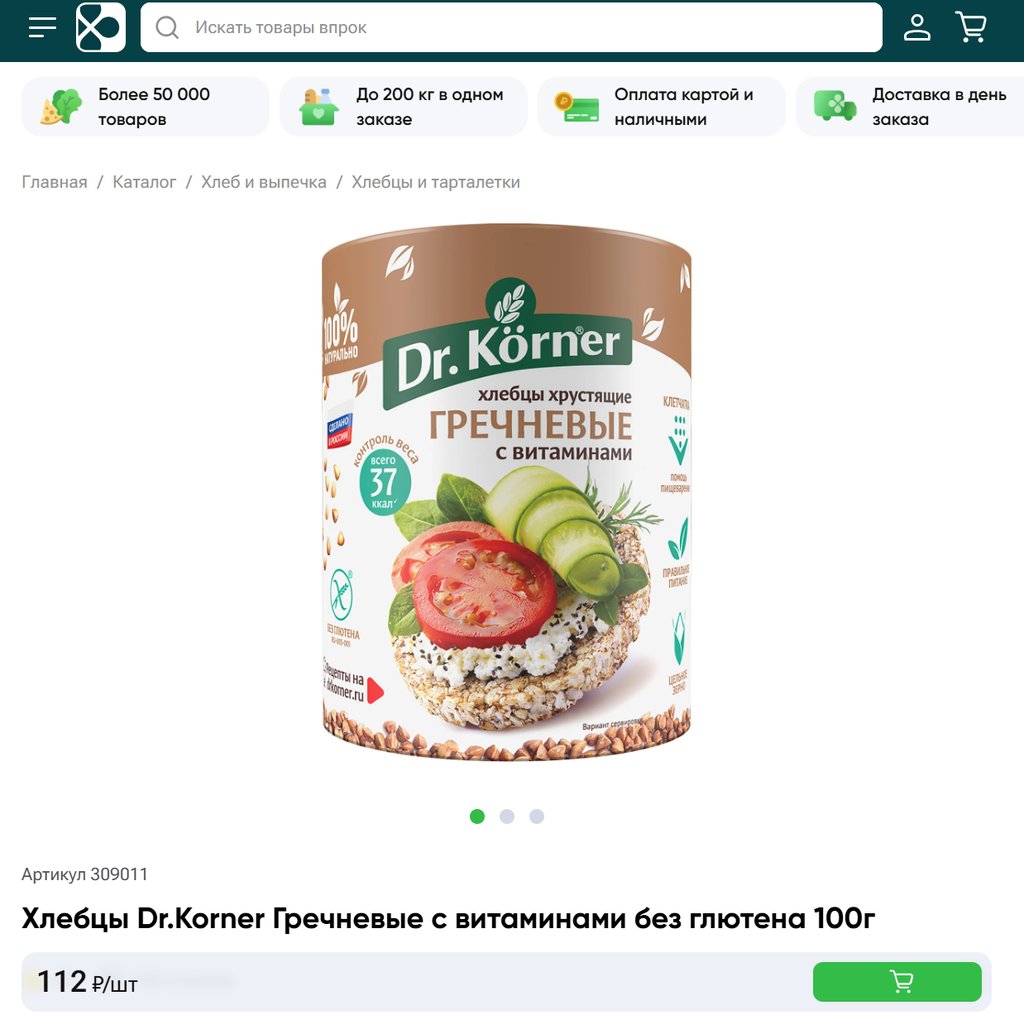The width and height of the screenshot is (1024, 1015).
Task: Open the Каталог breadcrumb
Action: (x=144, y=182)
